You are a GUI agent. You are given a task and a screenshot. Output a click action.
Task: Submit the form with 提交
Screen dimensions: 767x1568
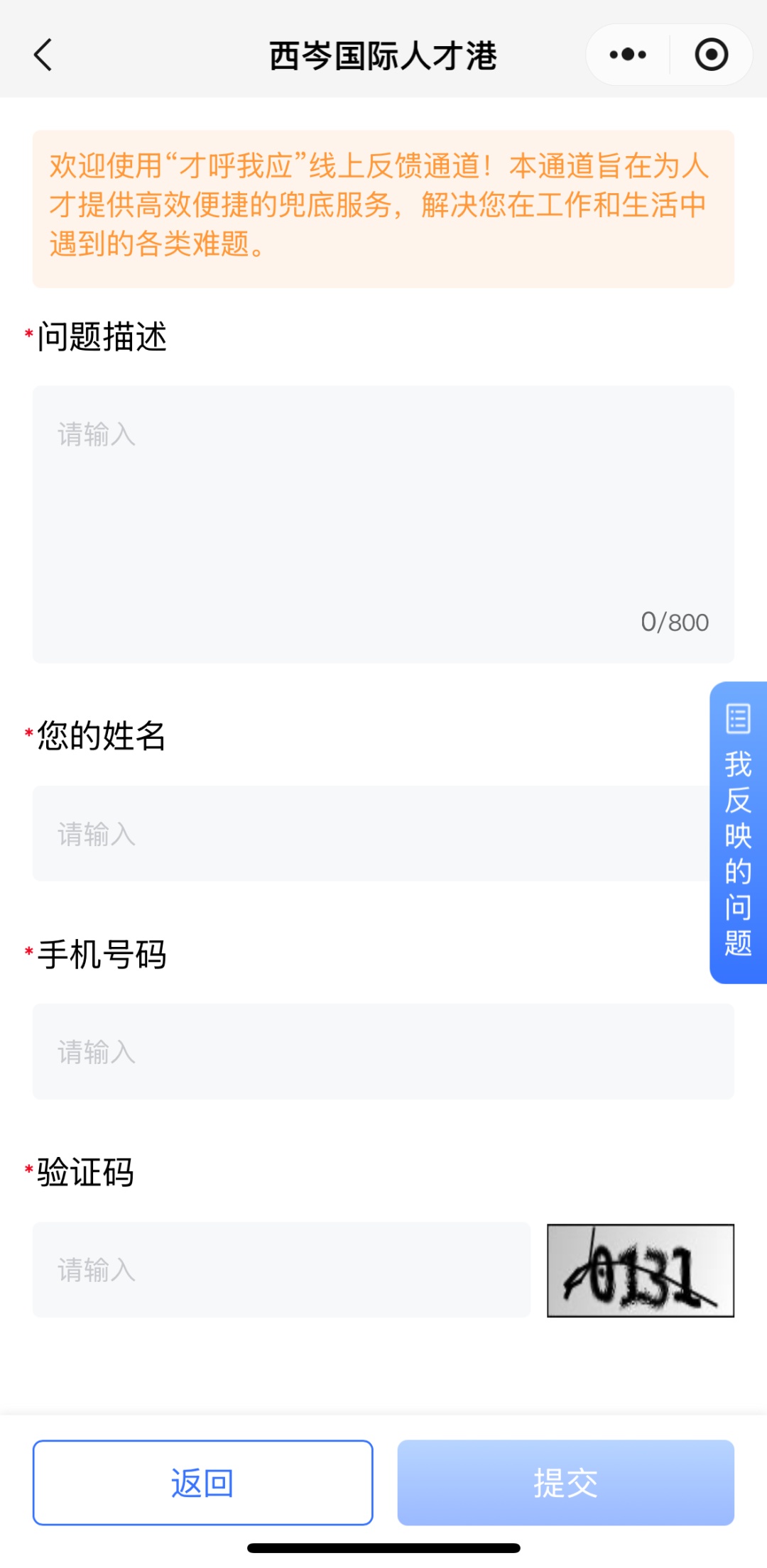[x=565, y=1482]
